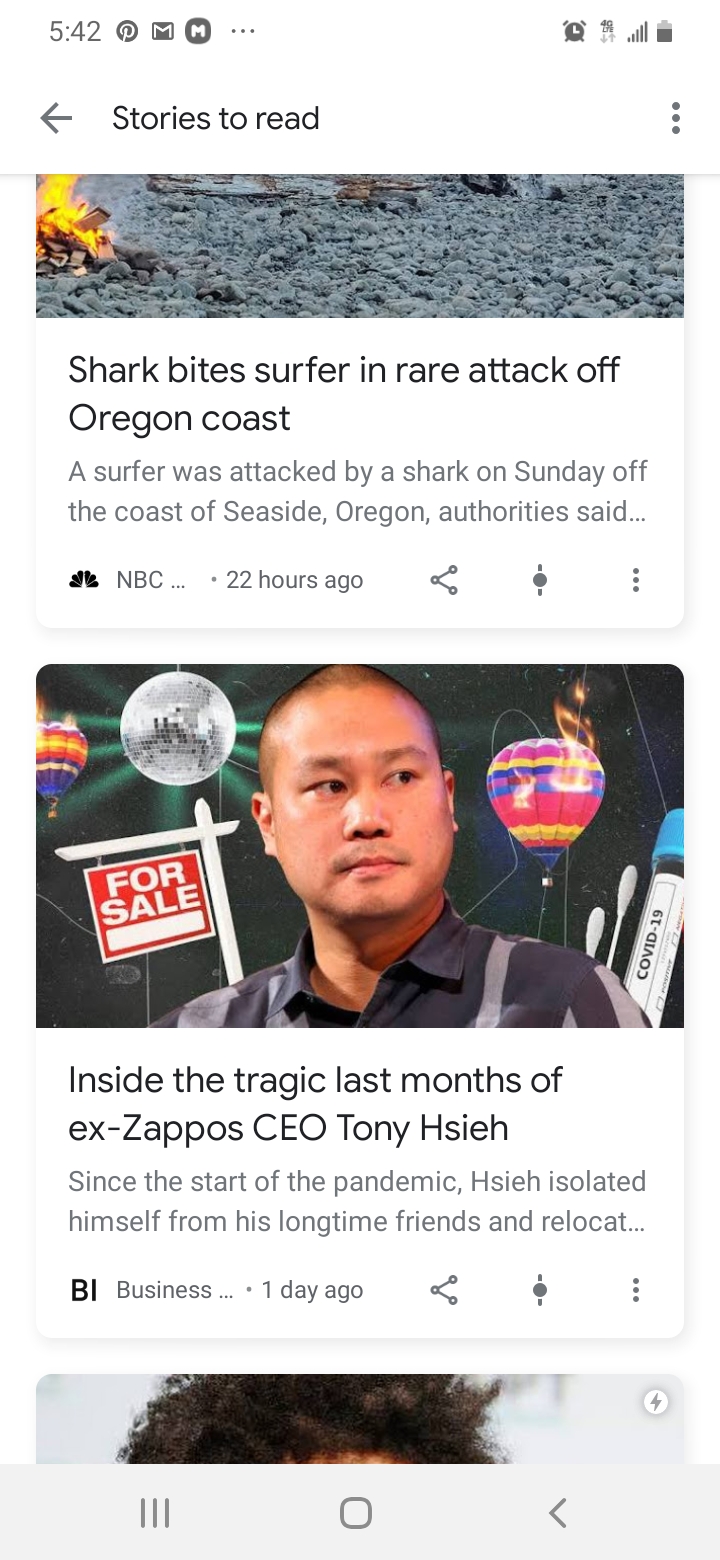The image size is (720, 1560).
Task: Open the shark bites surfer article
Action: pyautogui.click(x=344, y=394)
